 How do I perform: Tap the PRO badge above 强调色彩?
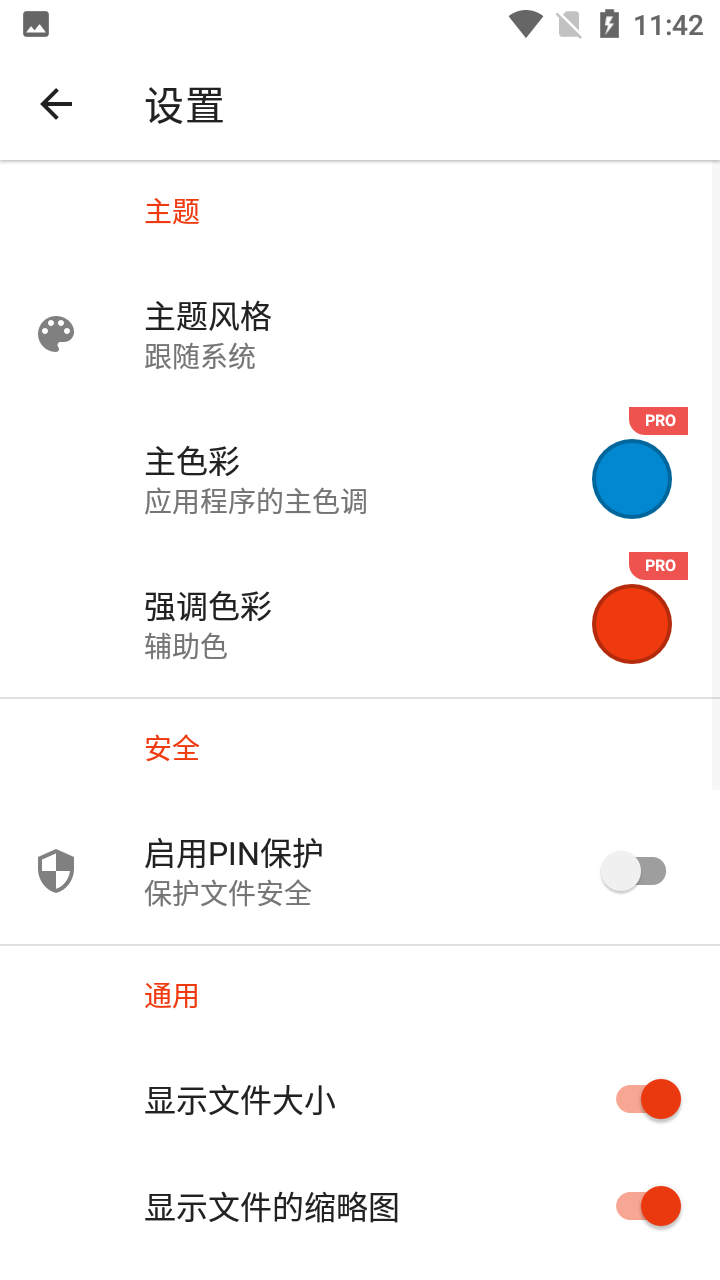coord(658,565)
